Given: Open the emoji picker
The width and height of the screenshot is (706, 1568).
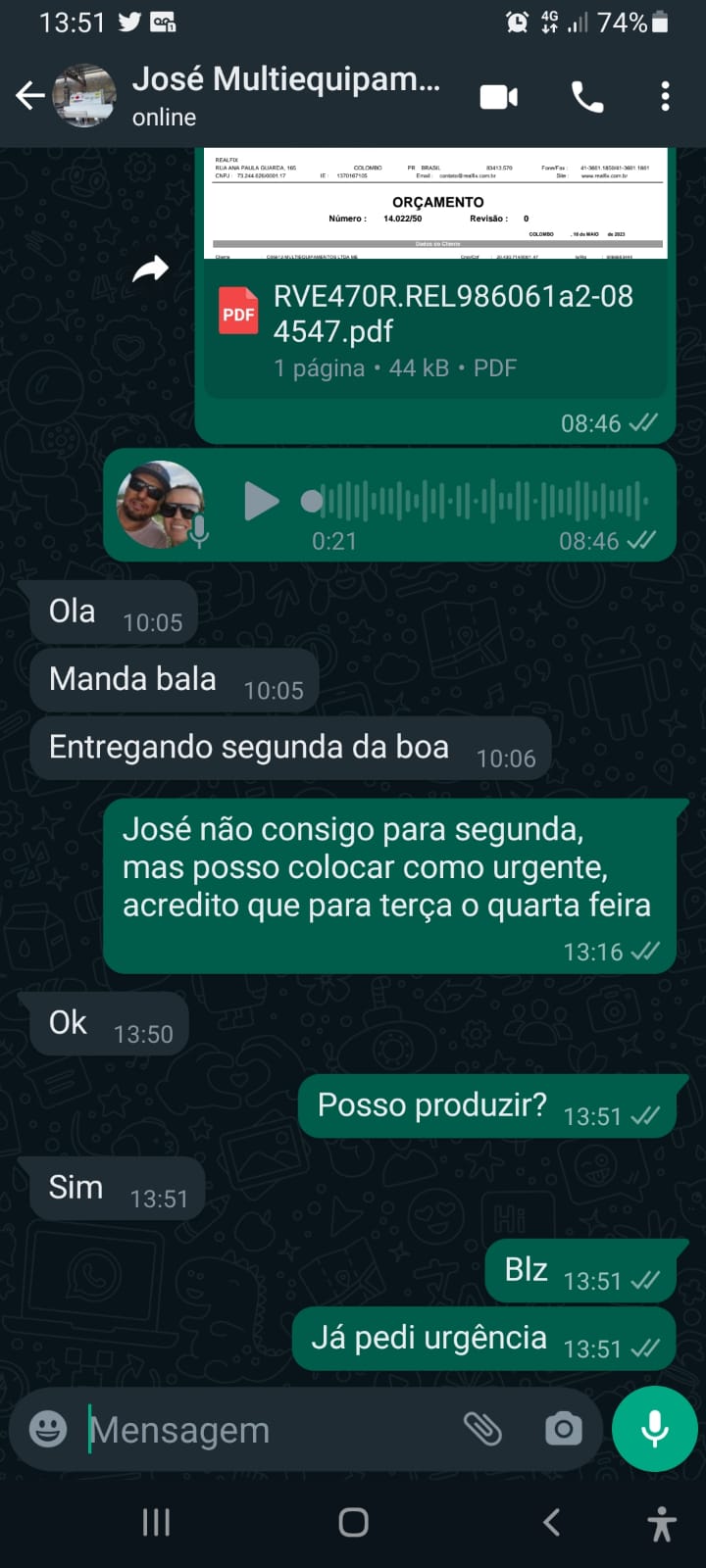Looking at the screenshot, I should [x=48, y=1429].
